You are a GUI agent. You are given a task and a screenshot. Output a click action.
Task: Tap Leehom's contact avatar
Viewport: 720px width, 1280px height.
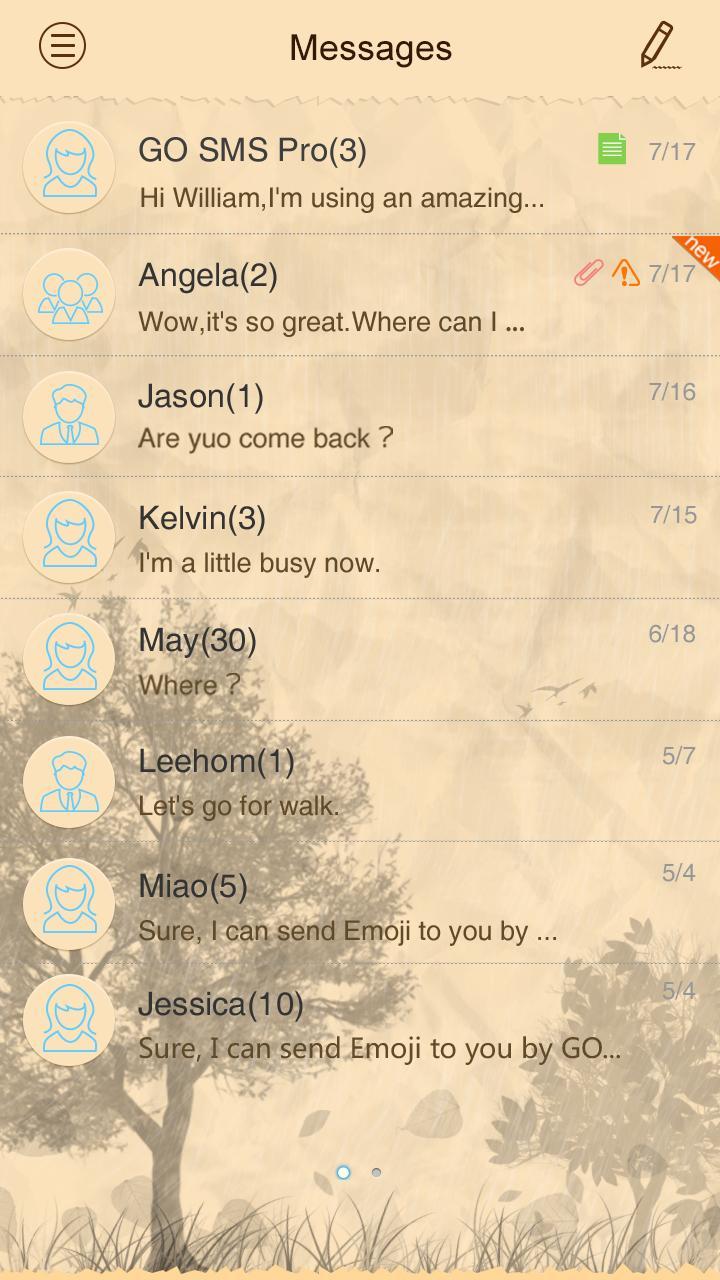coord(68,781)
